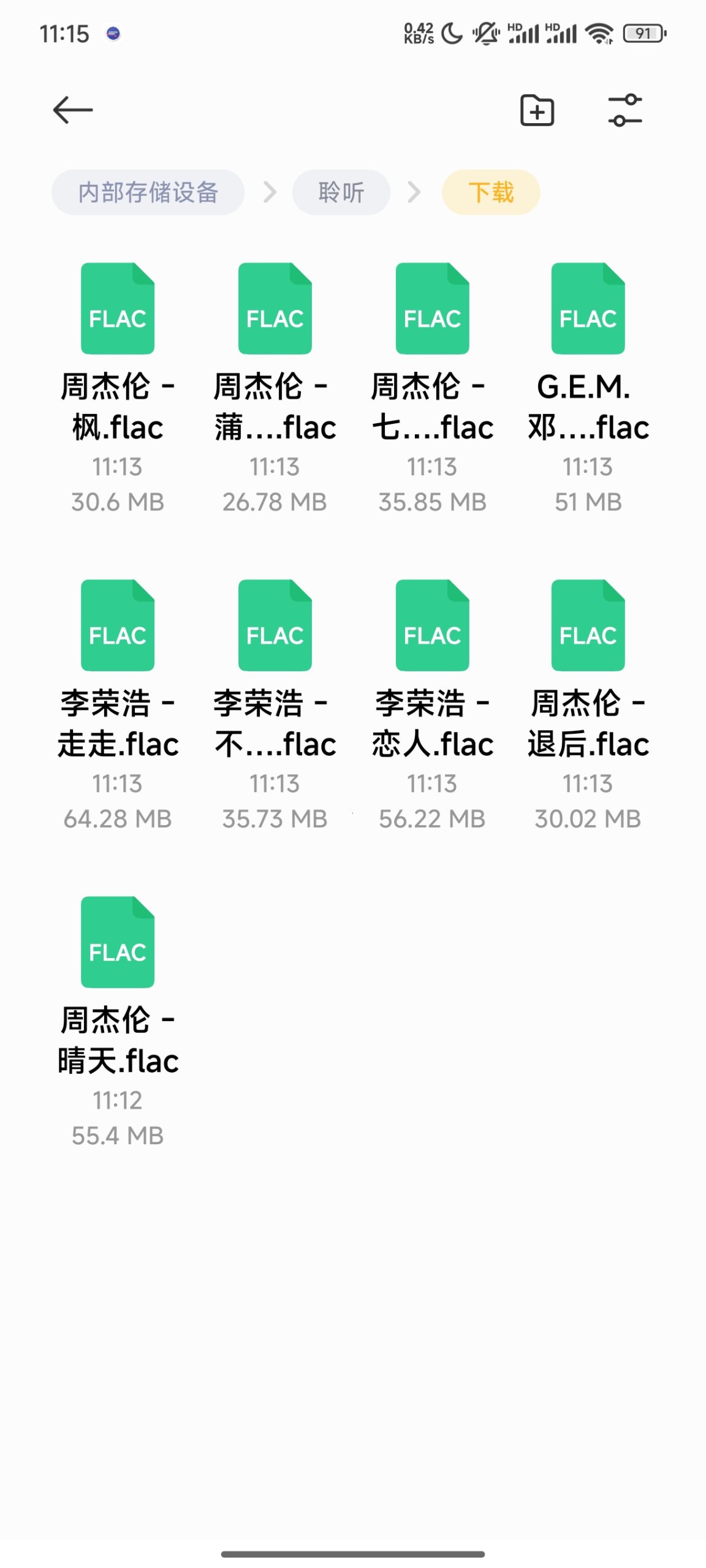Open 周杰伦 - 枫.flac file icon
The image size is (706, 1568).
[117, 309]
